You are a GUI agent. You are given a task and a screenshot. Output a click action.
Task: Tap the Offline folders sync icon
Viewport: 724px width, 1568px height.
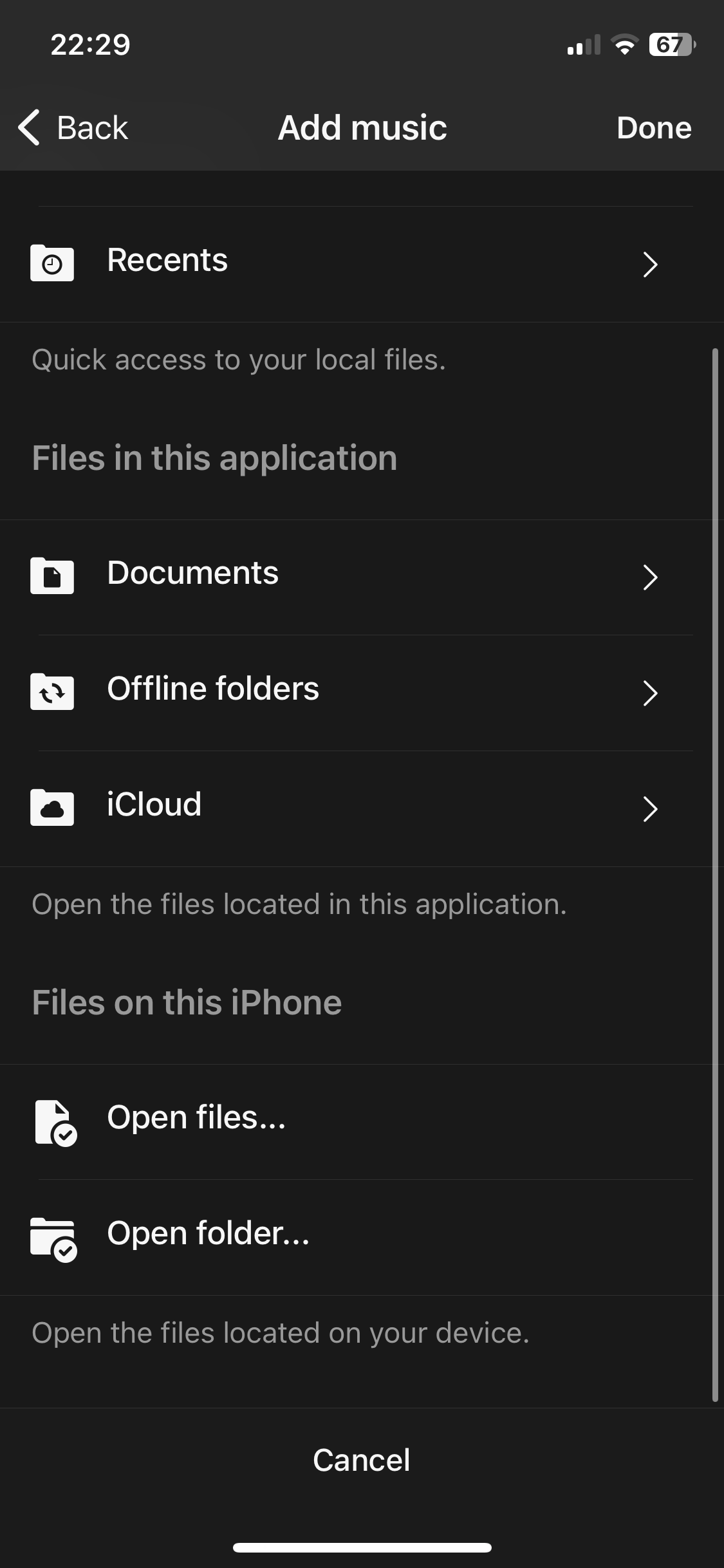click(53, 692)
